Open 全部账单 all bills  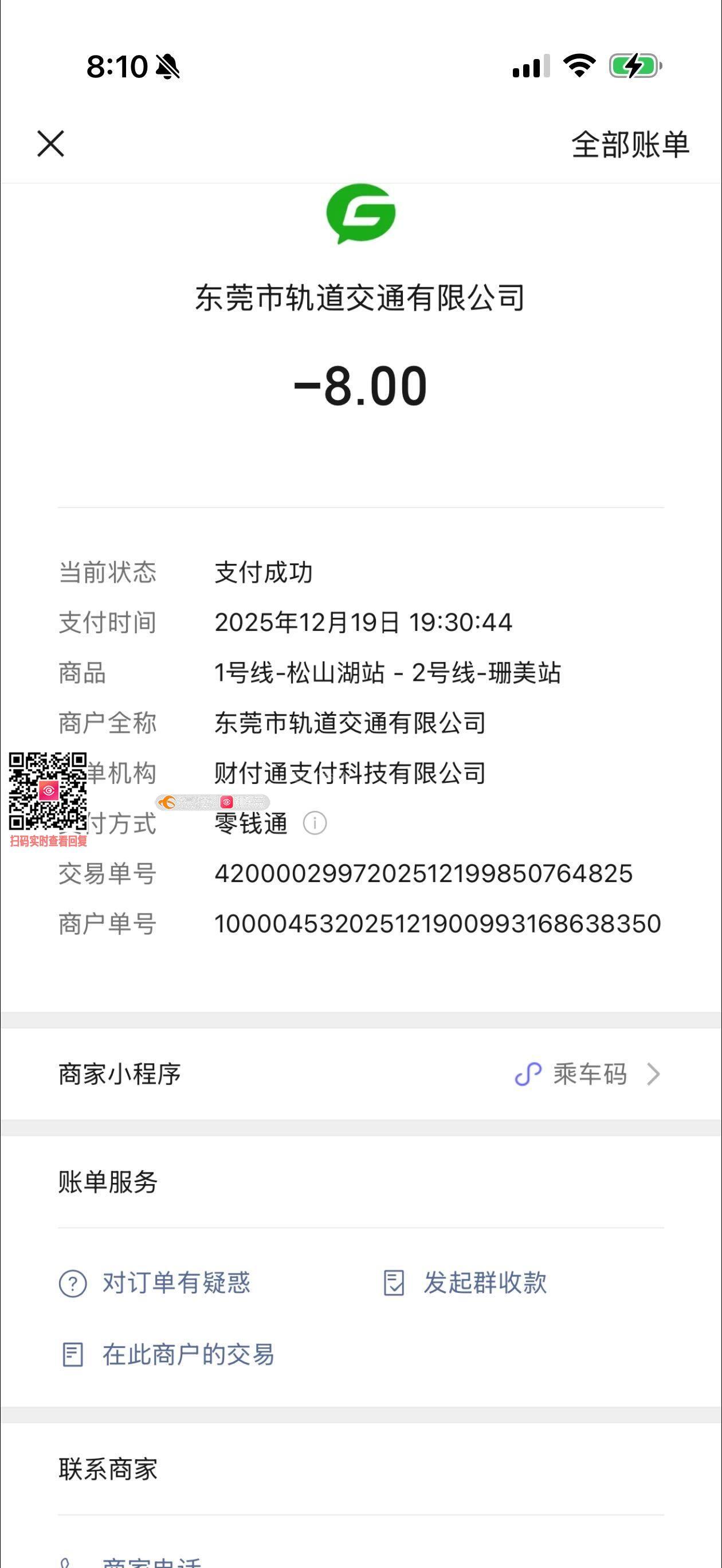[630, 145]
